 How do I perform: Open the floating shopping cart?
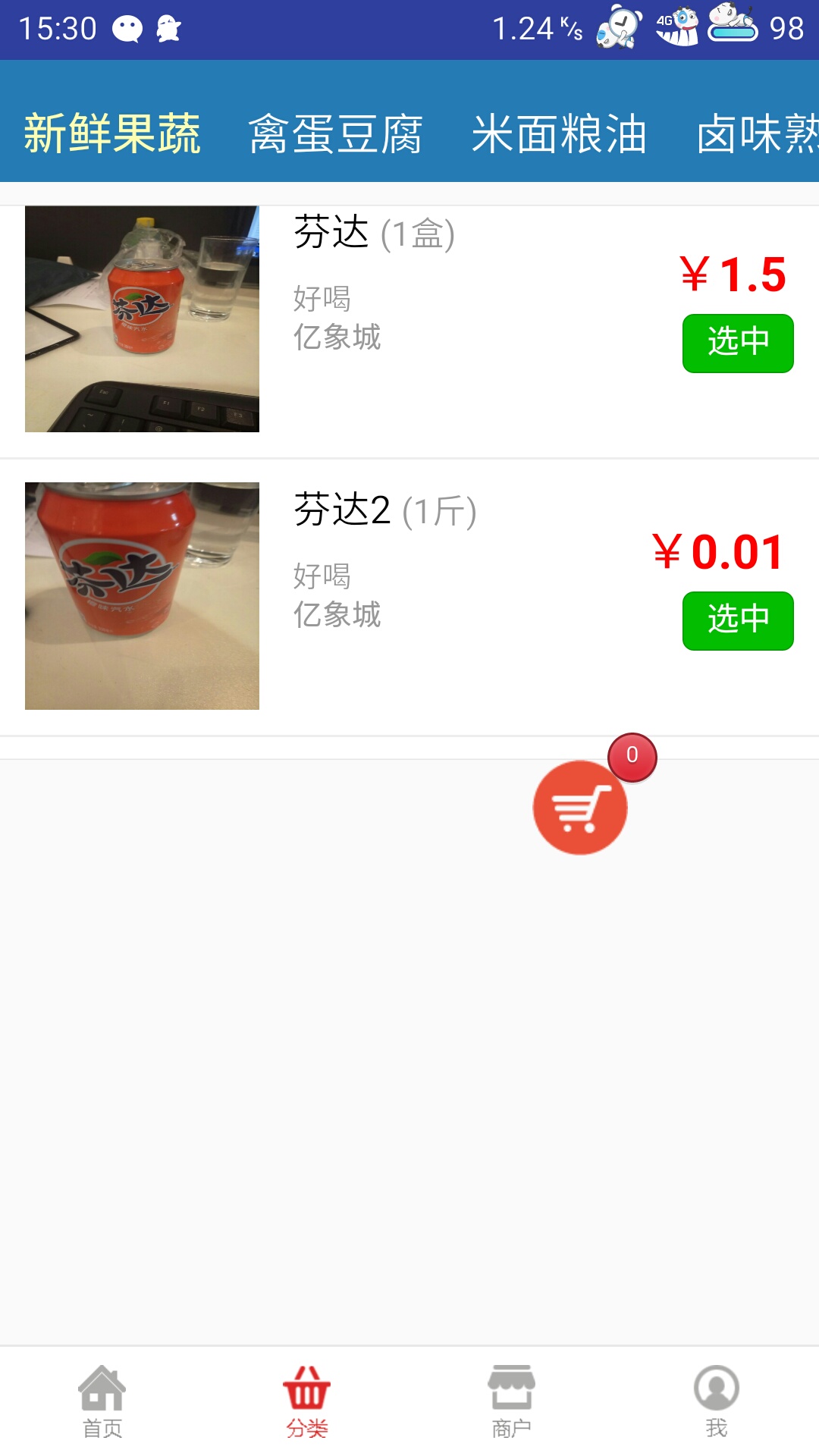[x=580, y=807]
